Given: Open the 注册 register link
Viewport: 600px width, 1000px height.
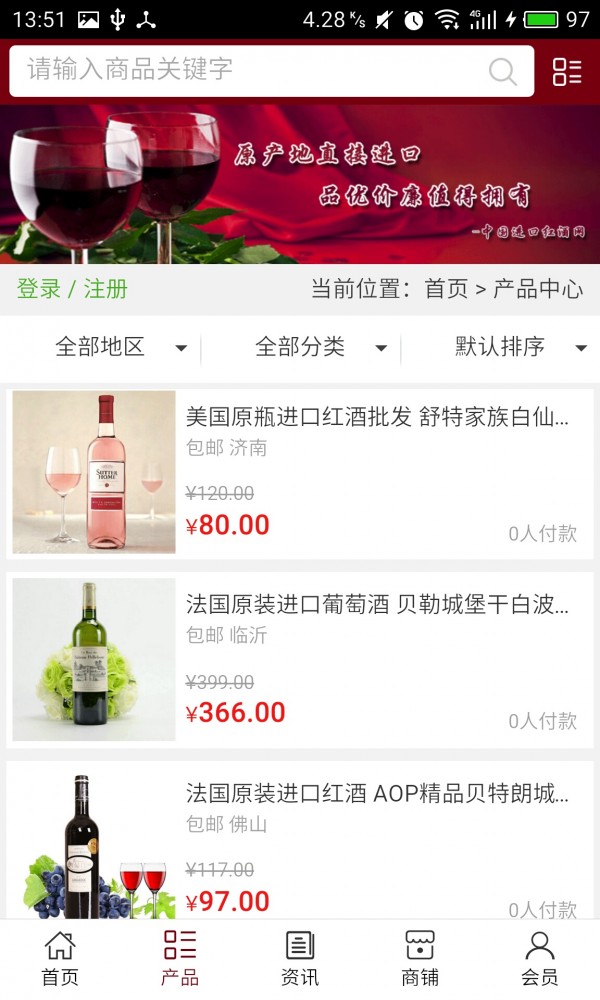Looking at the screenshot, I should pyautogui.click(x=106, y=290).
